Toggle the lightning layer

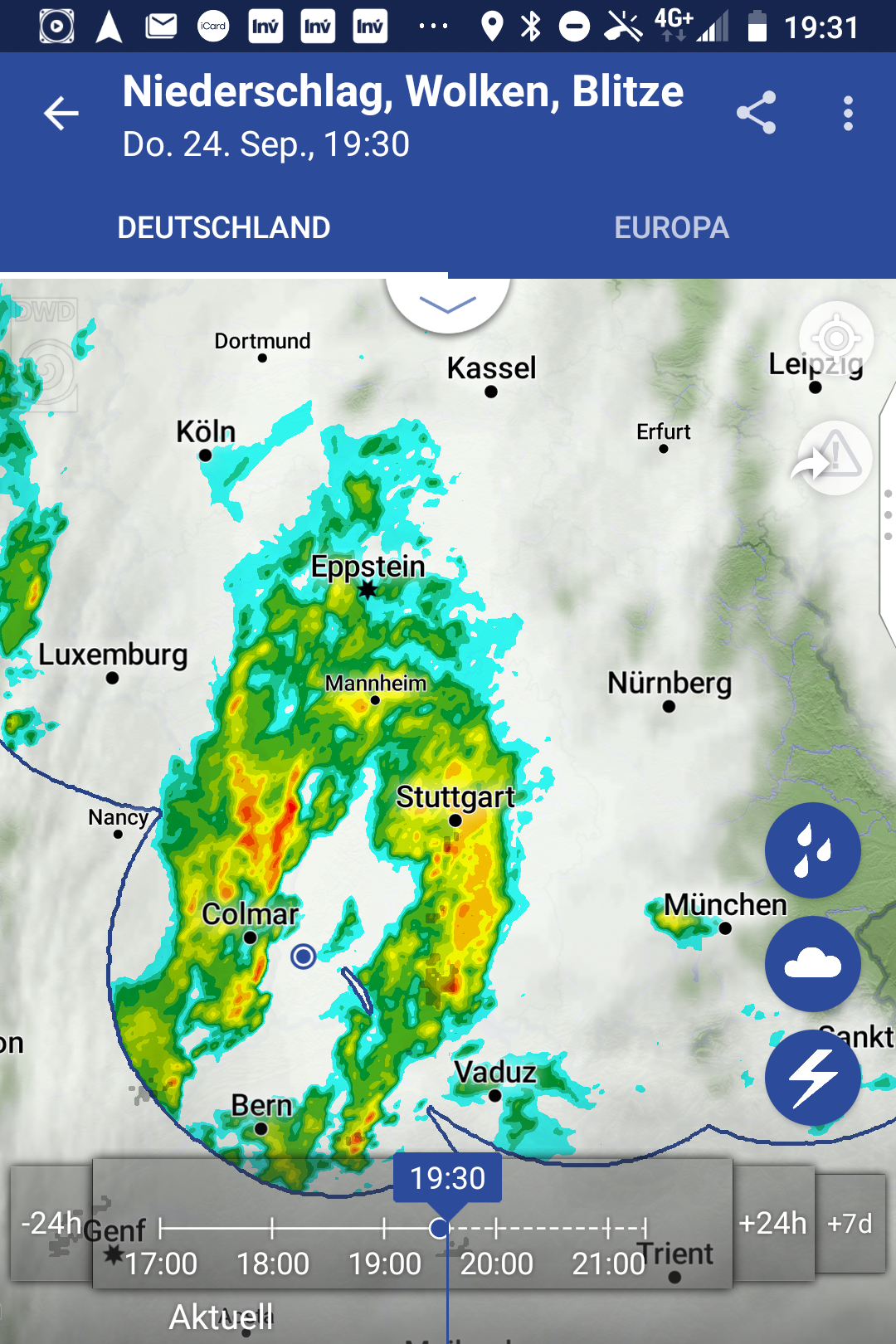812,1078
